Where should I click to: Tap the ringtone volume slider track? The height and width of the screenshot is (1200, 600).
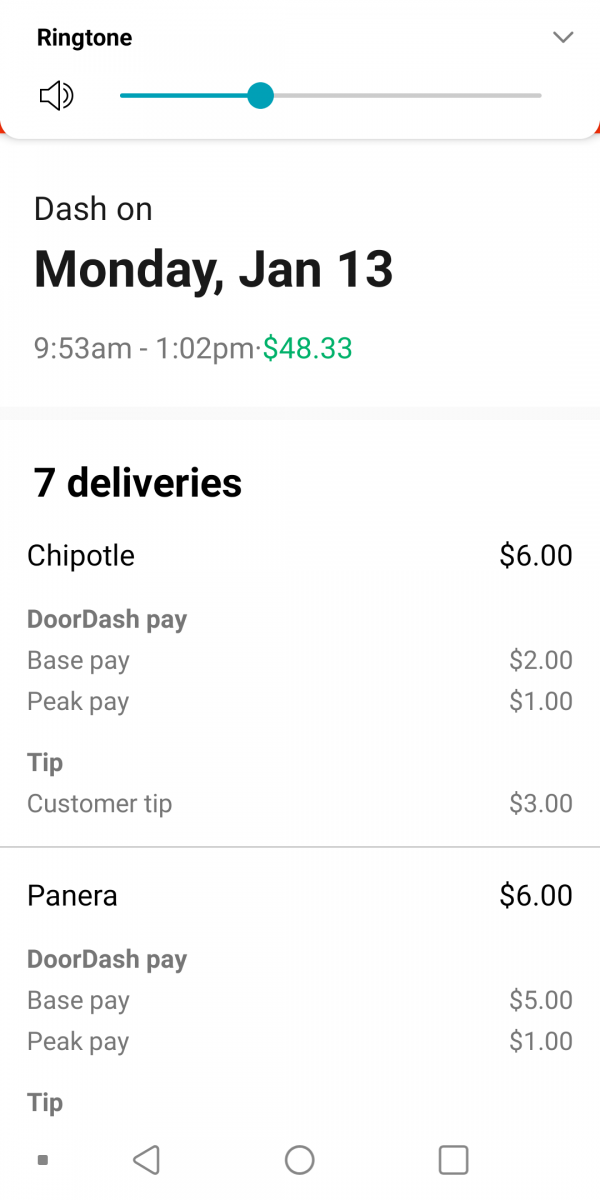tap(400, 96)
